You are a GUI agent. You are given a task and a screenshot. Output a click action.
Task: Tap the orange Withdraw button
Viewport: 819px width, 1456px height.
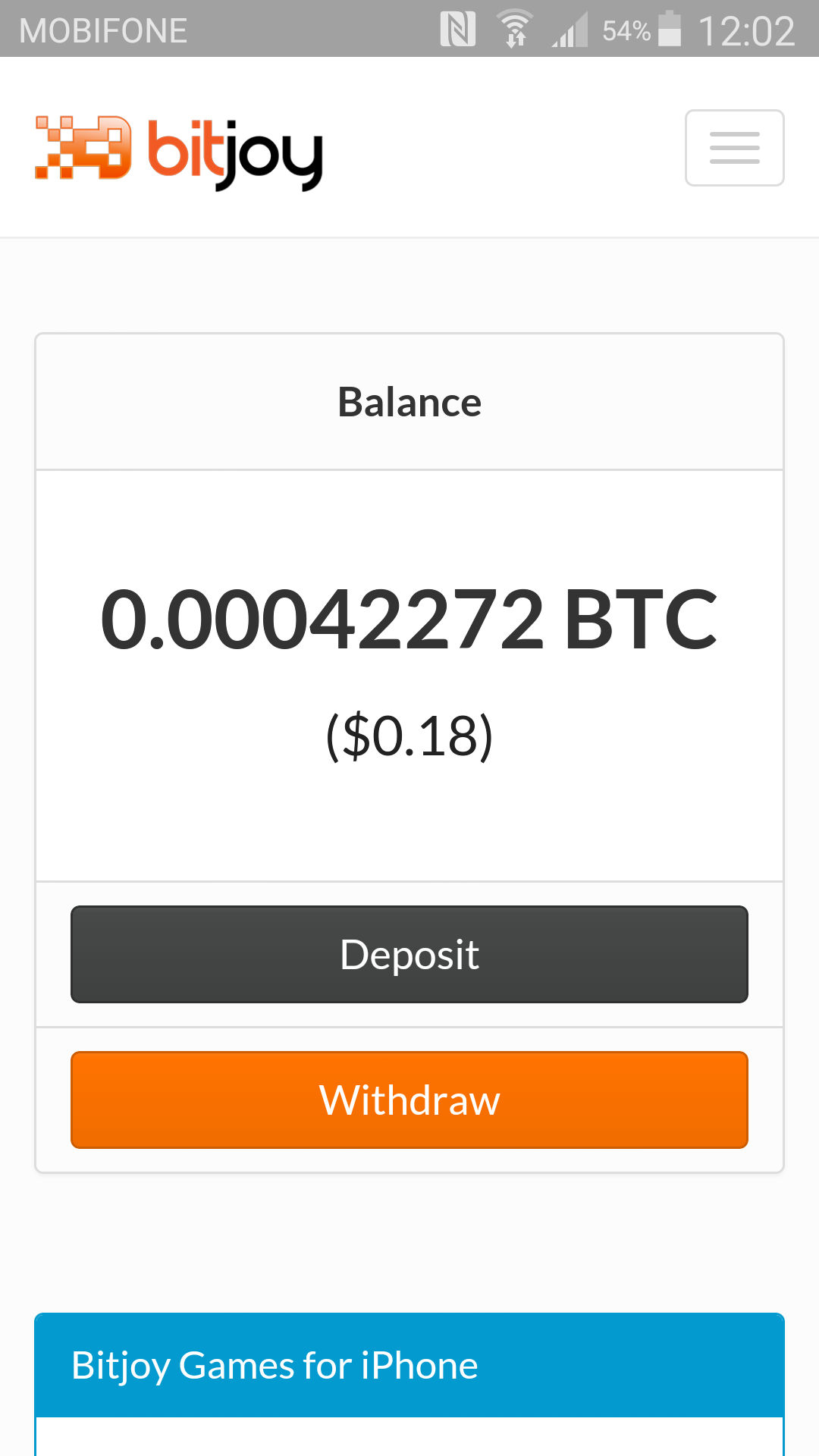[x=409, y=1100]
